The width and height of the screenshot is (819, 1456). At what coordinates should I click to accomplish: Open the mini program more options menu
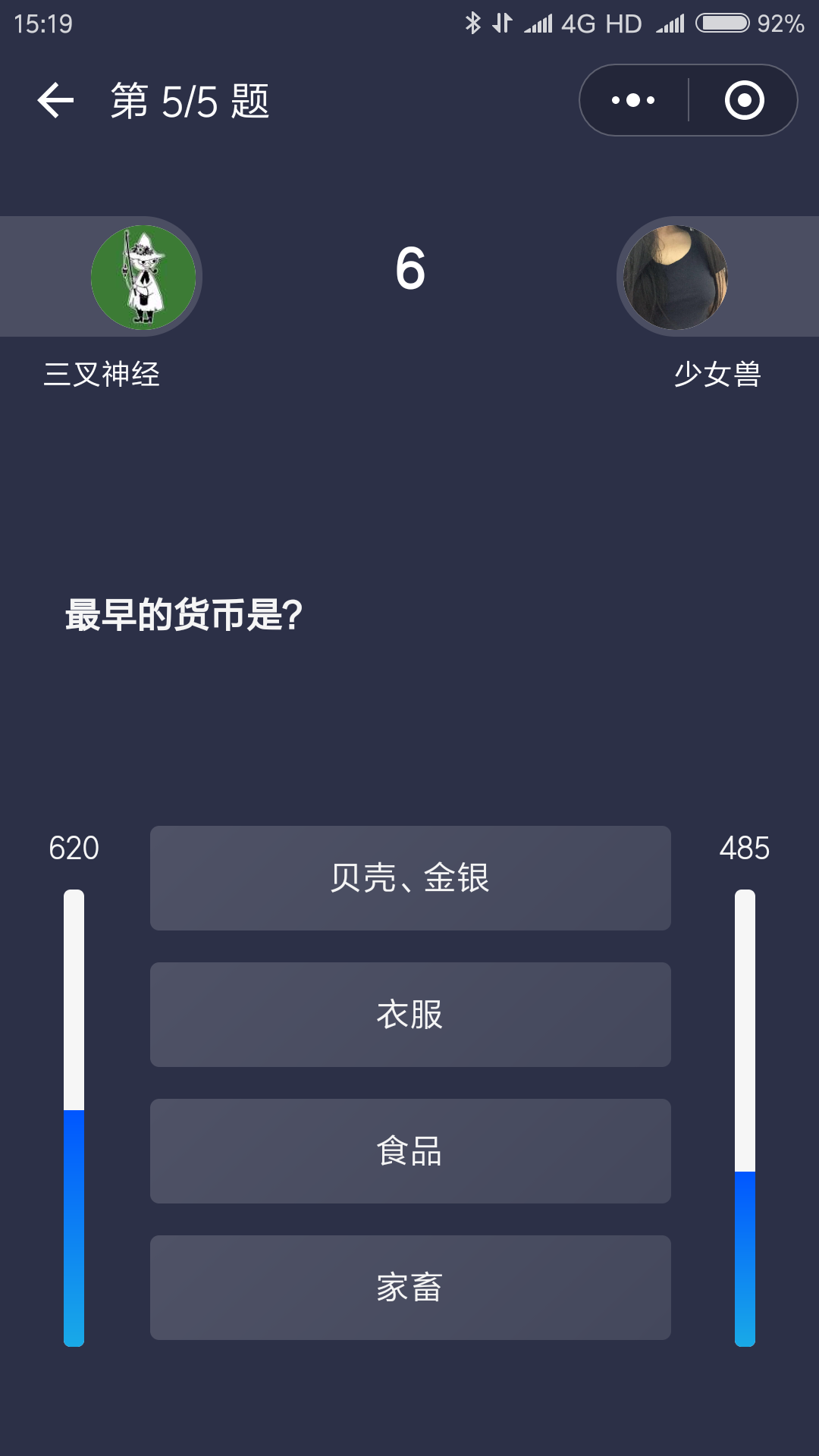coord(633,100)
